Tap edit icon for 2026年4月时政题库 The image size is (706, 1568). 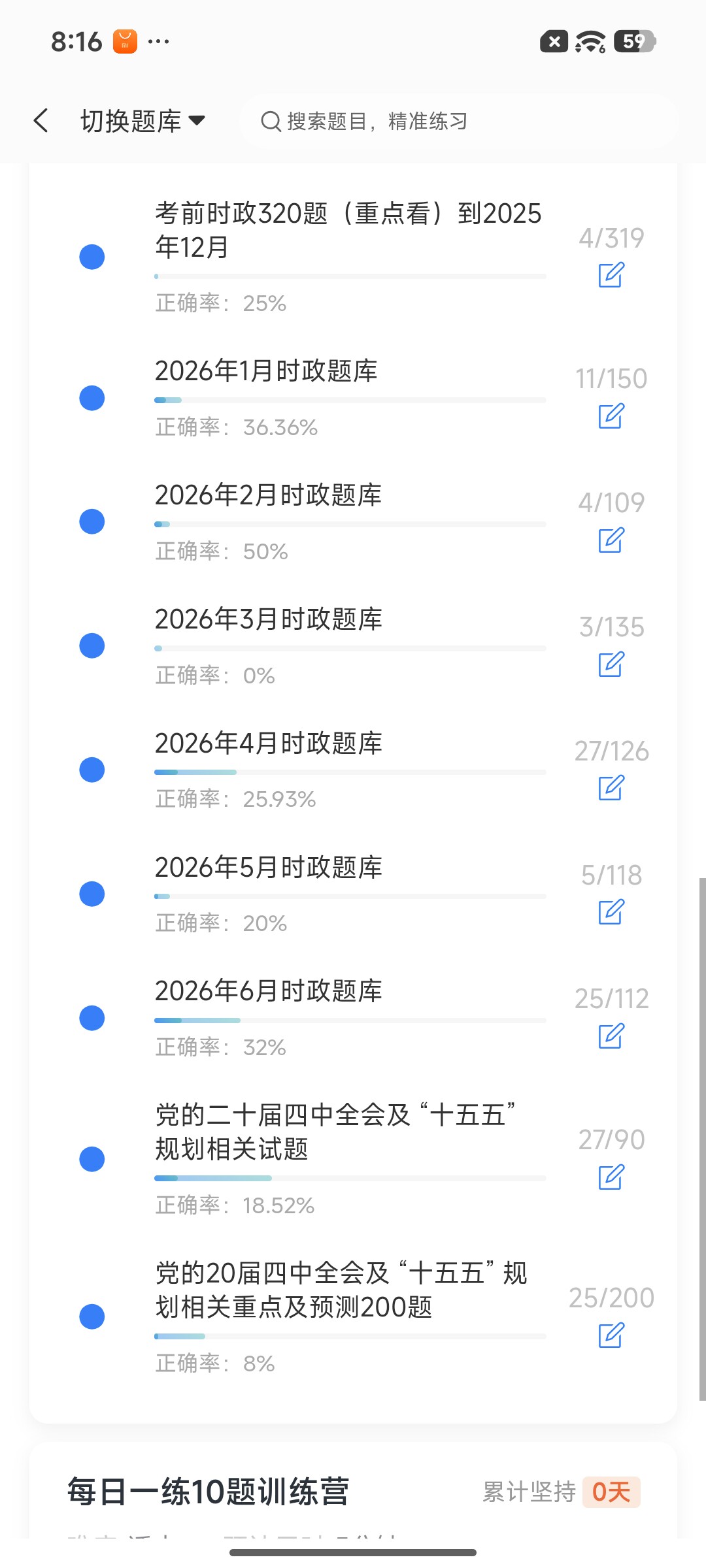612,788
